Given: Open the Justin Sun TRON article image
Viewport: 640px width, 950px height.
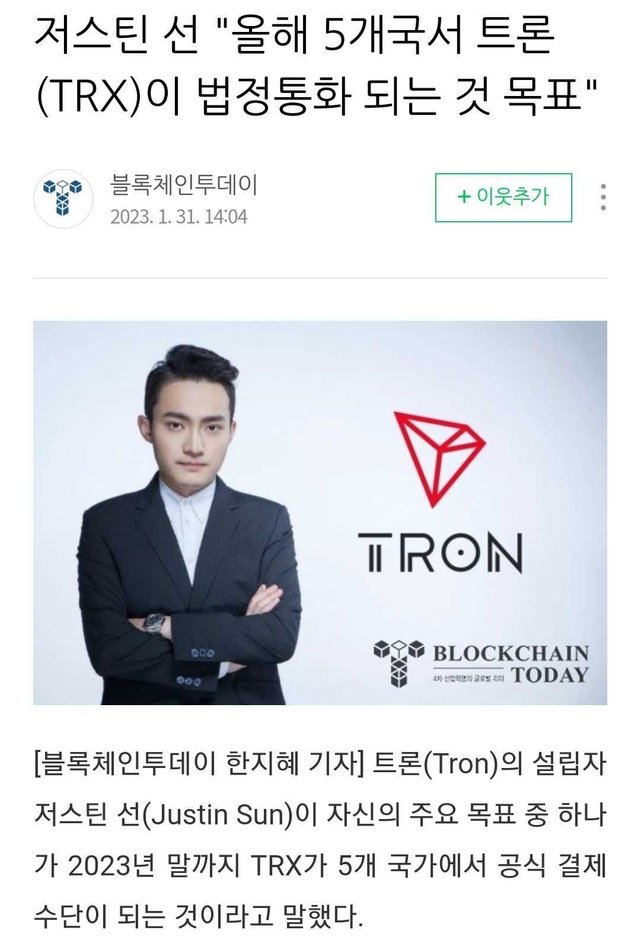Looking at the screenshot, I should coord(320,512).
